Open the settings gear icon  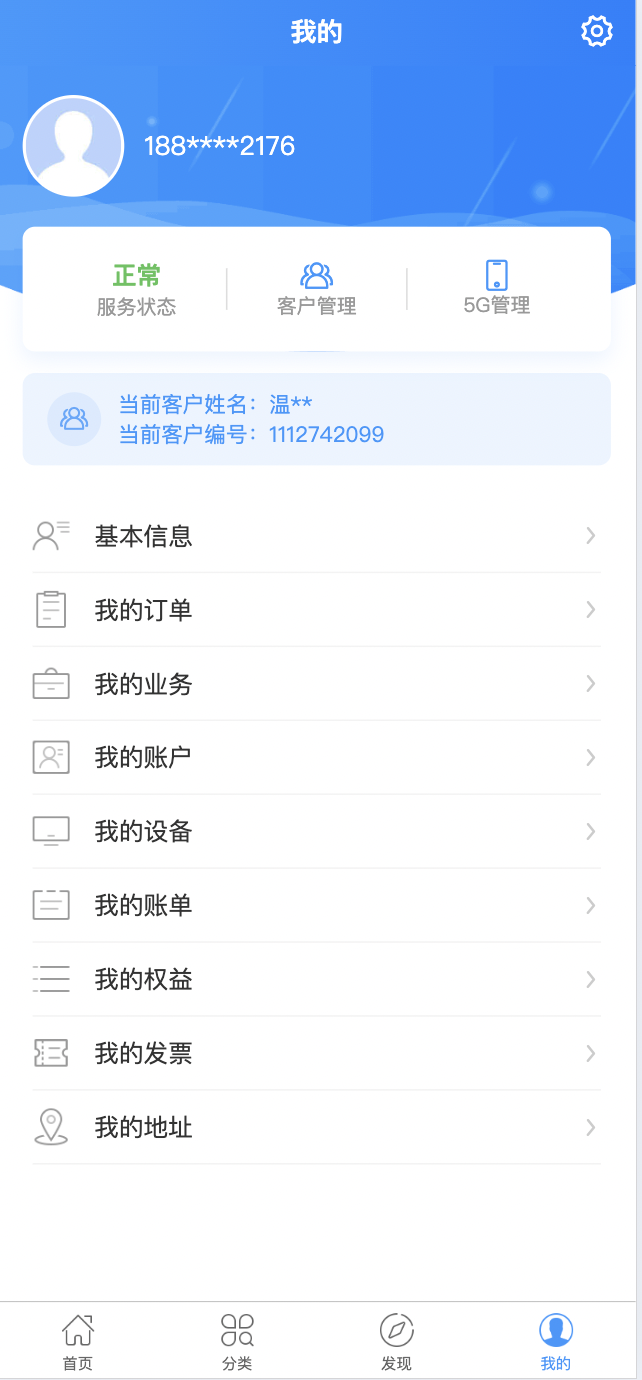[596, 32]
